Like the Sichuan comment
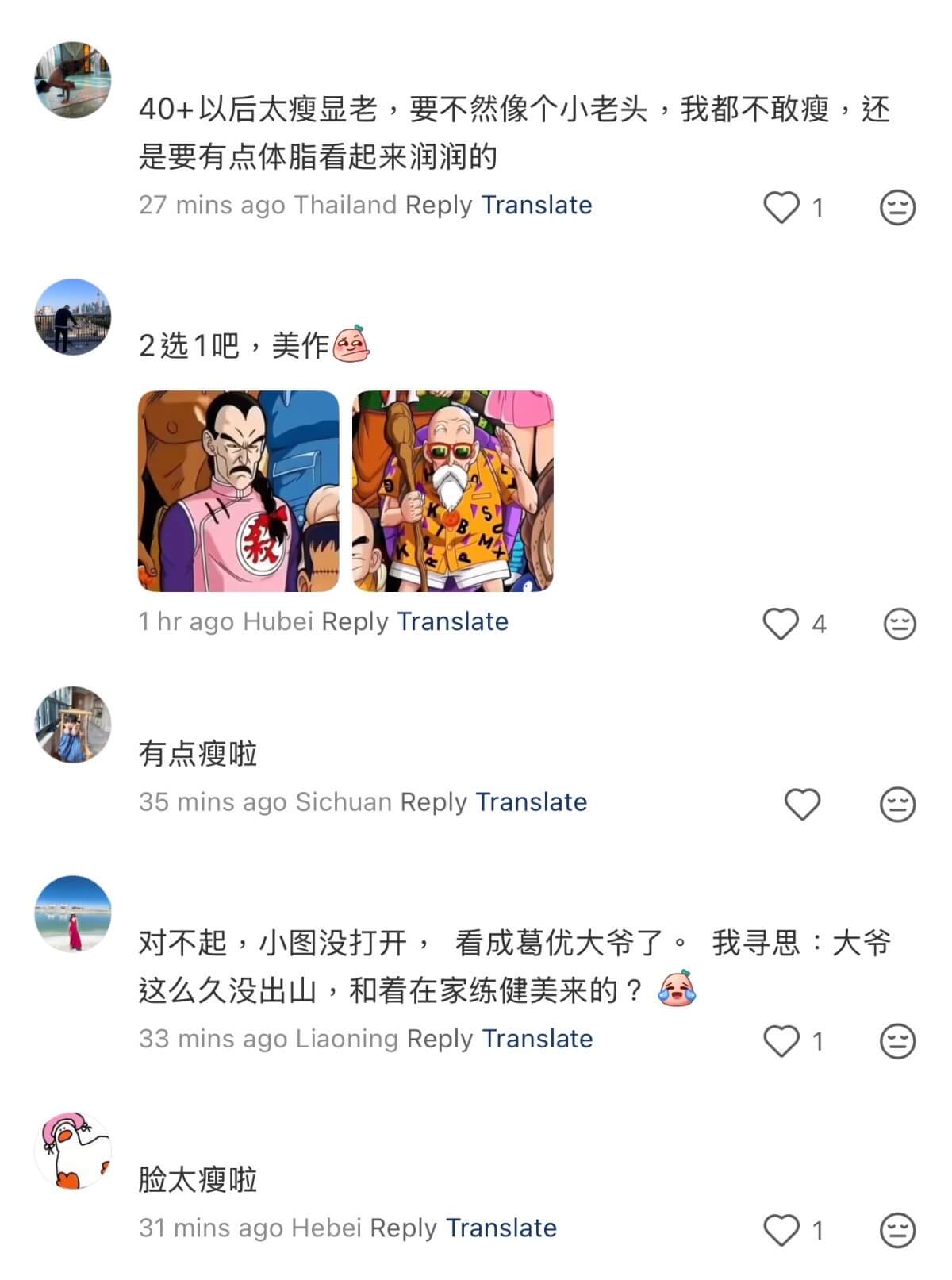This screenshot has height=1280, width=952. pyautogui.click(x=802, y=804)
